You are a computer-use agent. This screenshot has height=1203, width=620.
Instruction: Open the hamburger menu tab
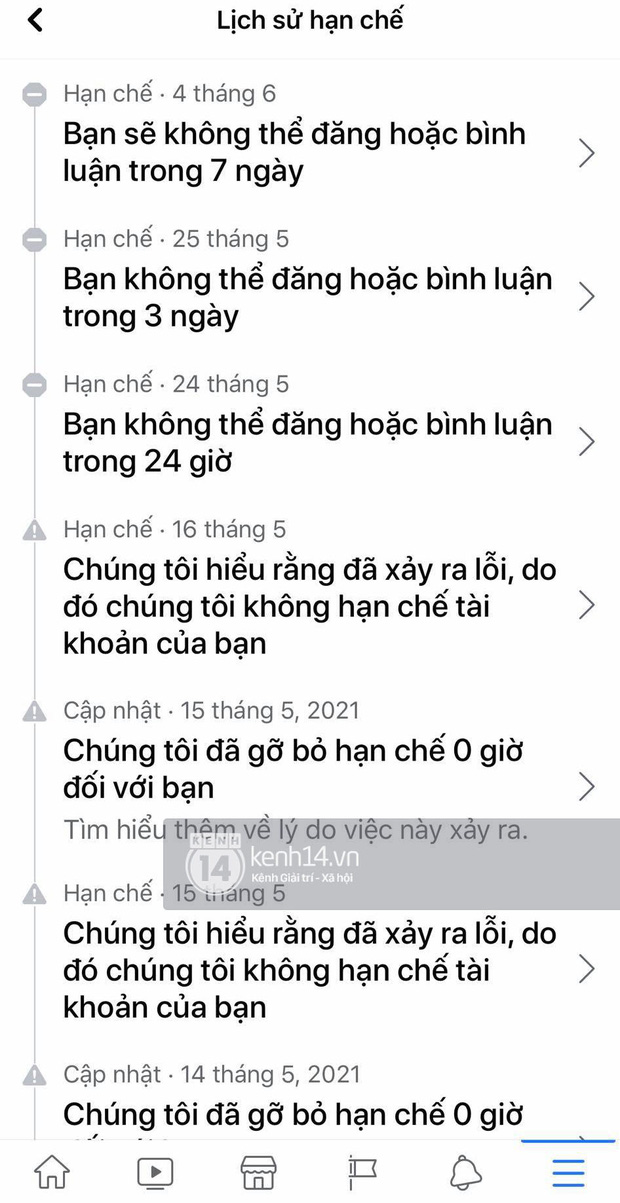pos(568,1171)
